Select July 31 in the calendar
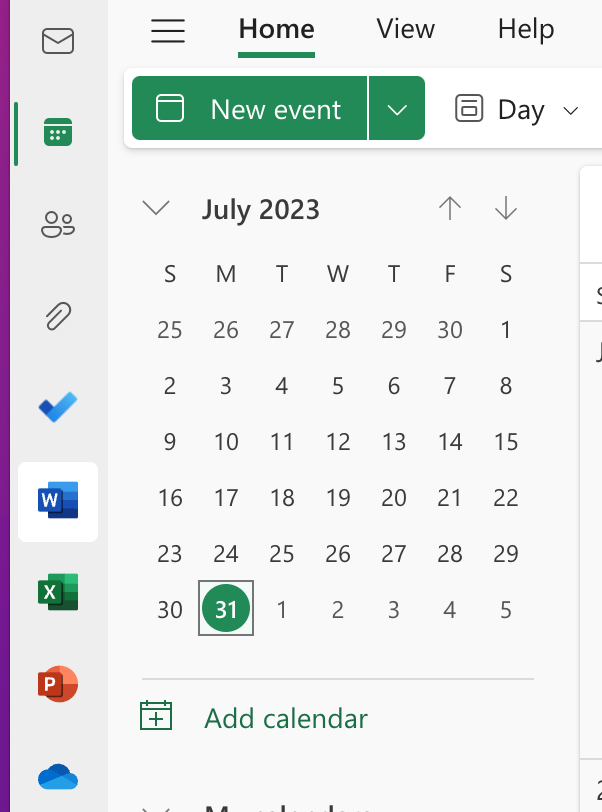The width and height of the screenshot is (602, 812). click(226, 609)
